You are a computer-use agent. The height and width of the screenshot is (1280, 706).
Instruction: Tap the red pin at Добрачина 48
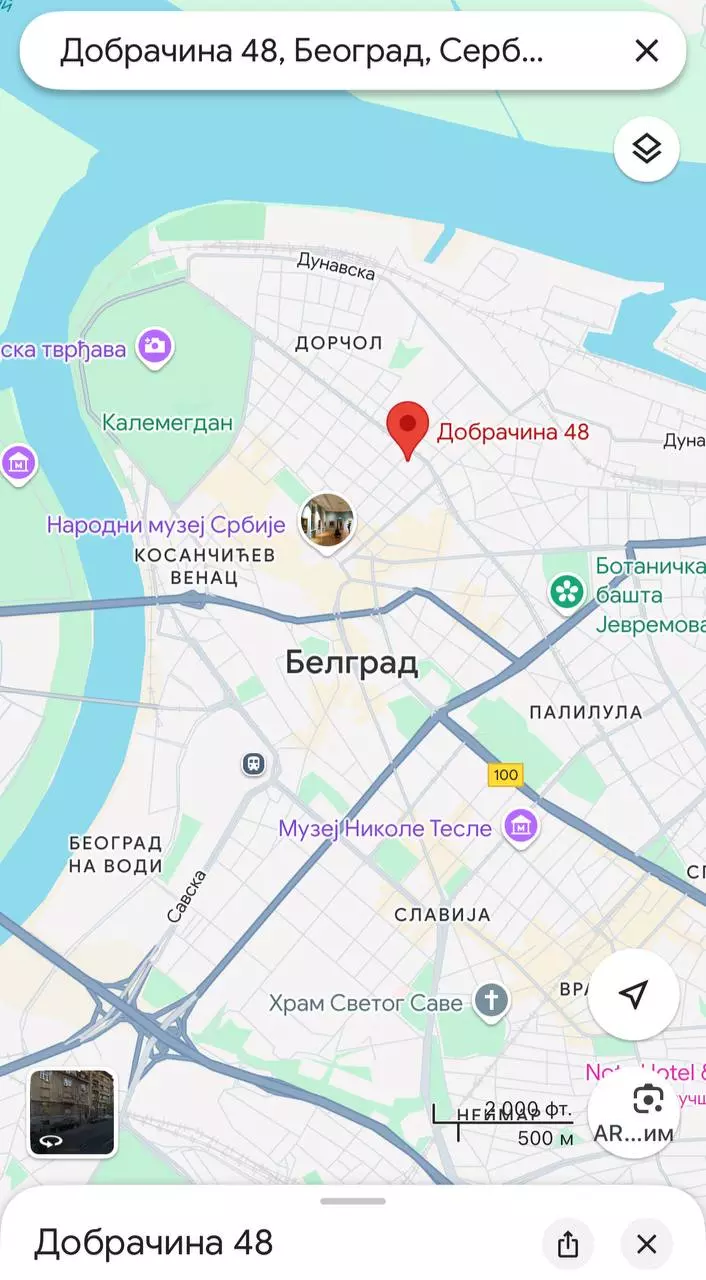407,430
